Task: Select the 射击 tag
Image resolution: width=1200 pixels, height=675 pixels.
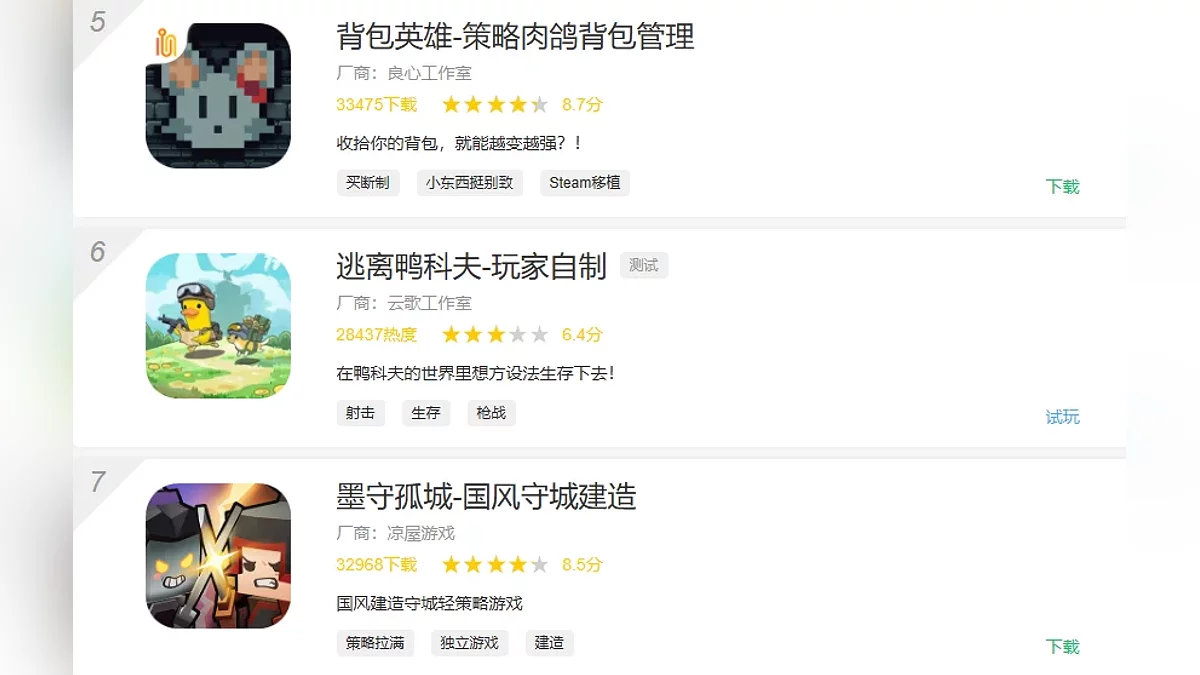Action: [x=360, y=413]
